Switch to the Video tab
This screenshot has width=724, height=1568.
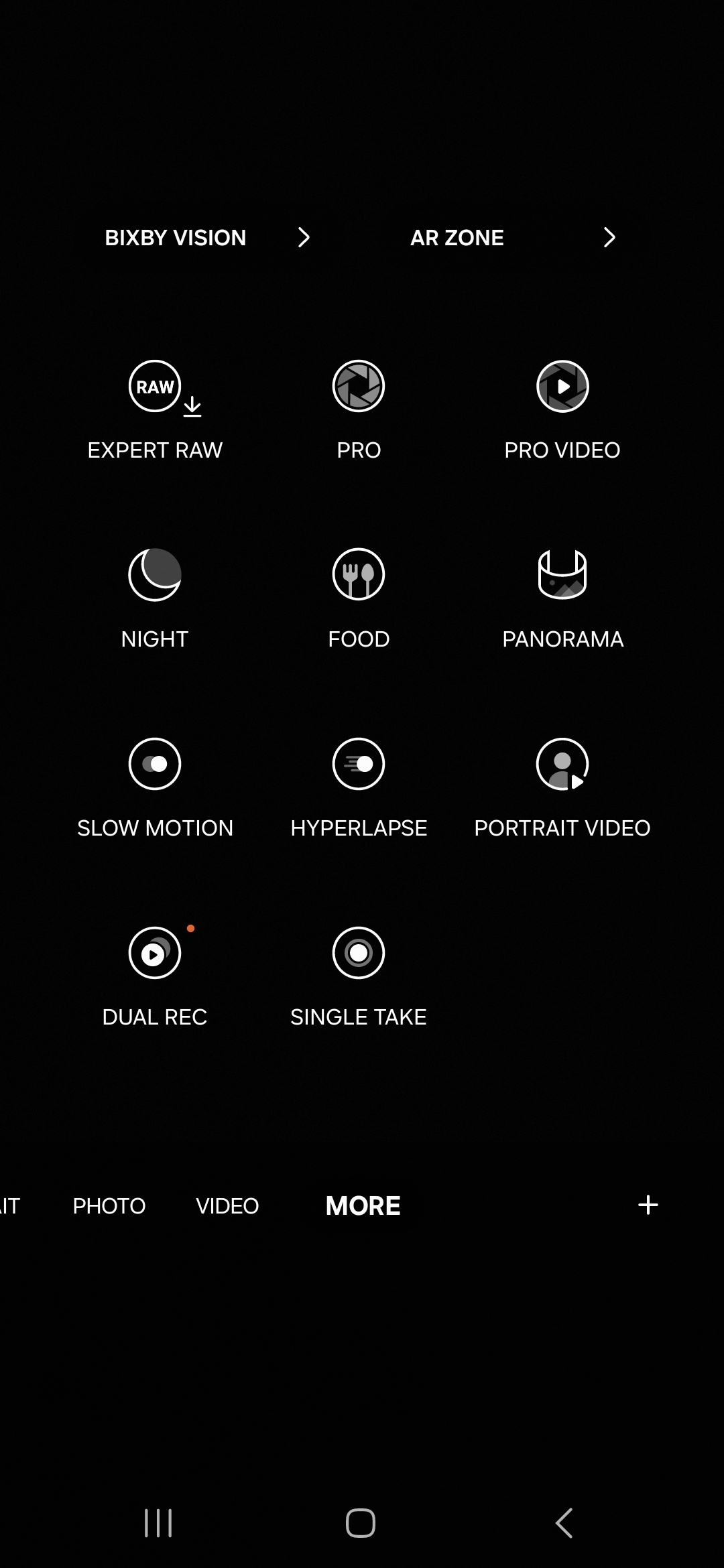click(227, 1205)
